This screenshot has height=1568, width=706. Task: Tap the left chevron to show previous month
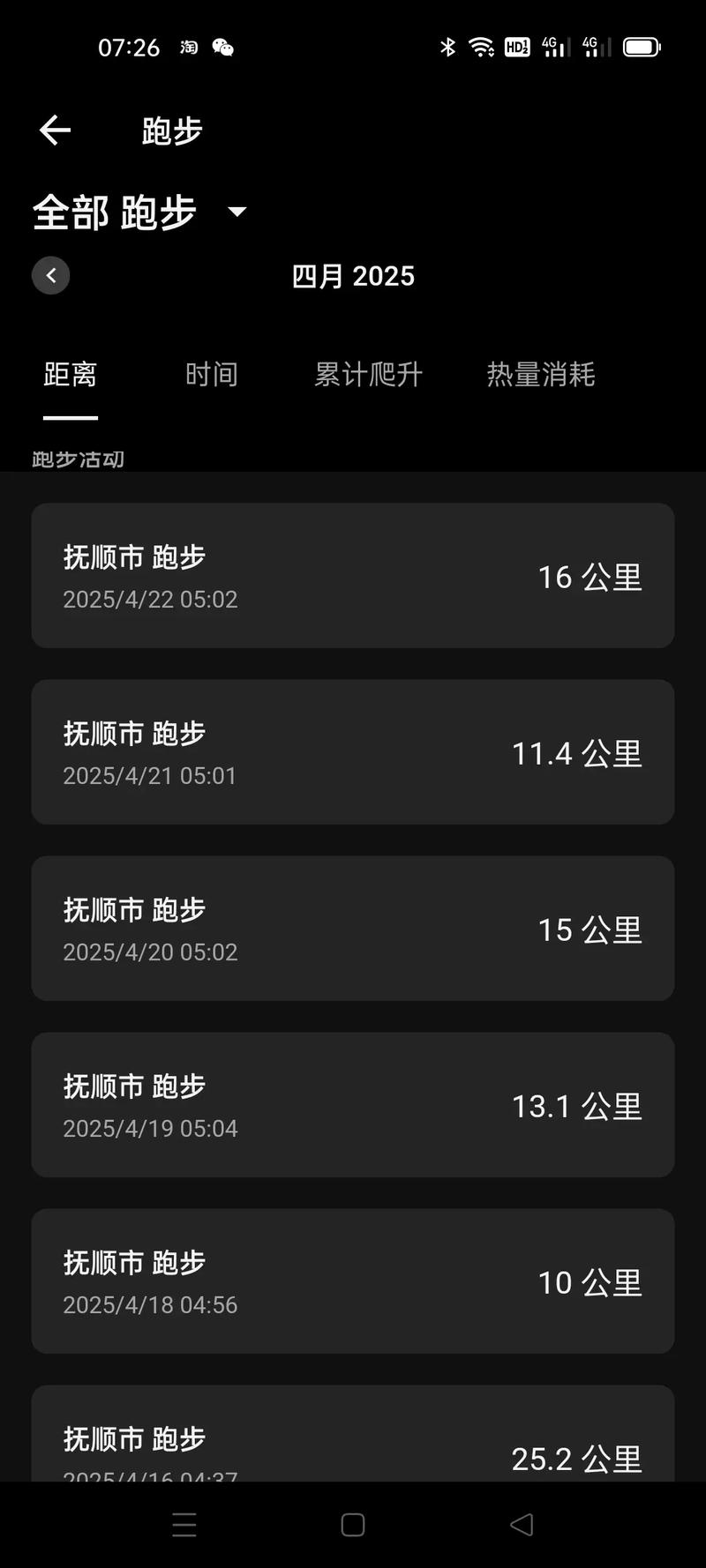(x=50, y=275)
